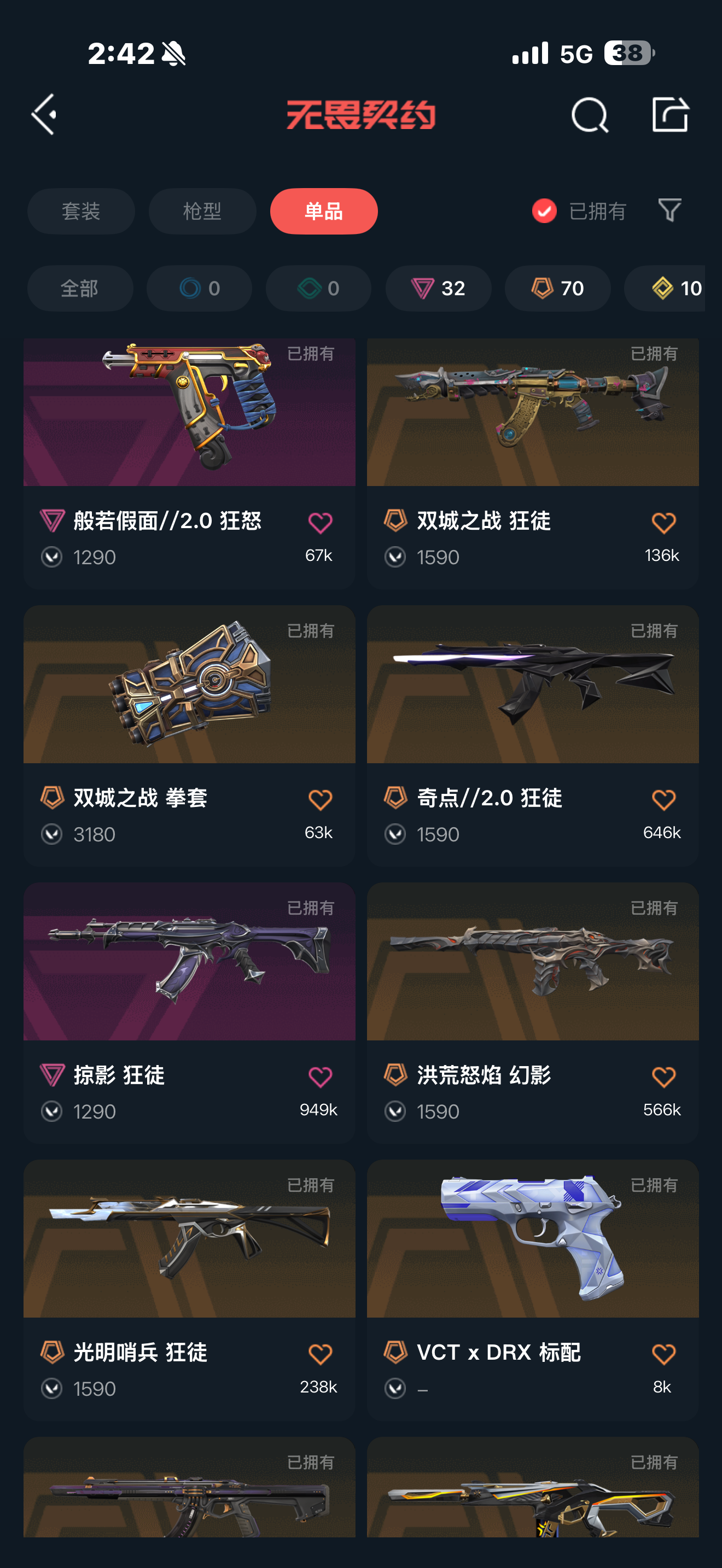Share this collection page

pos(669,114)
